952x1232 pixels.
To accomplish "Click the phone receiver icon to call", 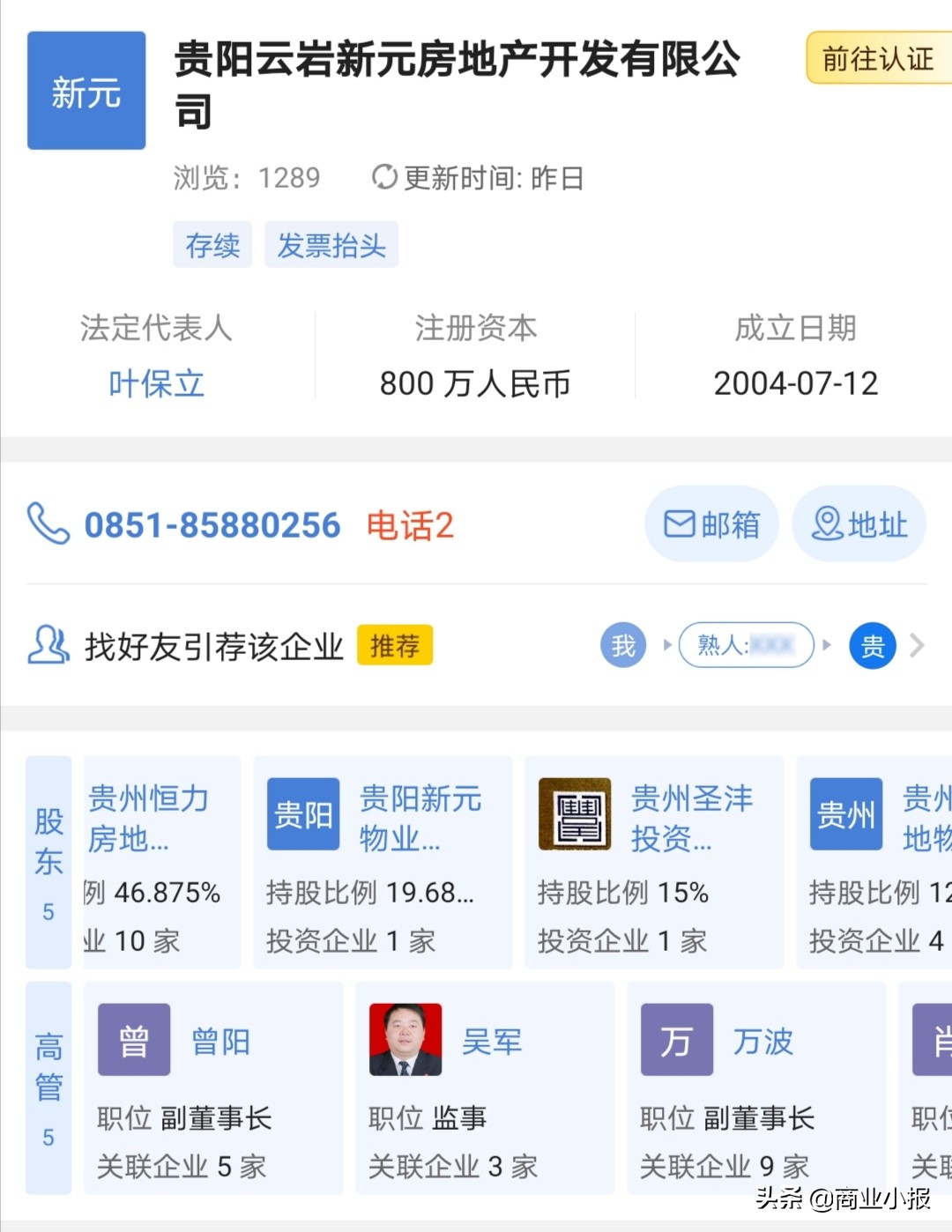I will [50, 524].
